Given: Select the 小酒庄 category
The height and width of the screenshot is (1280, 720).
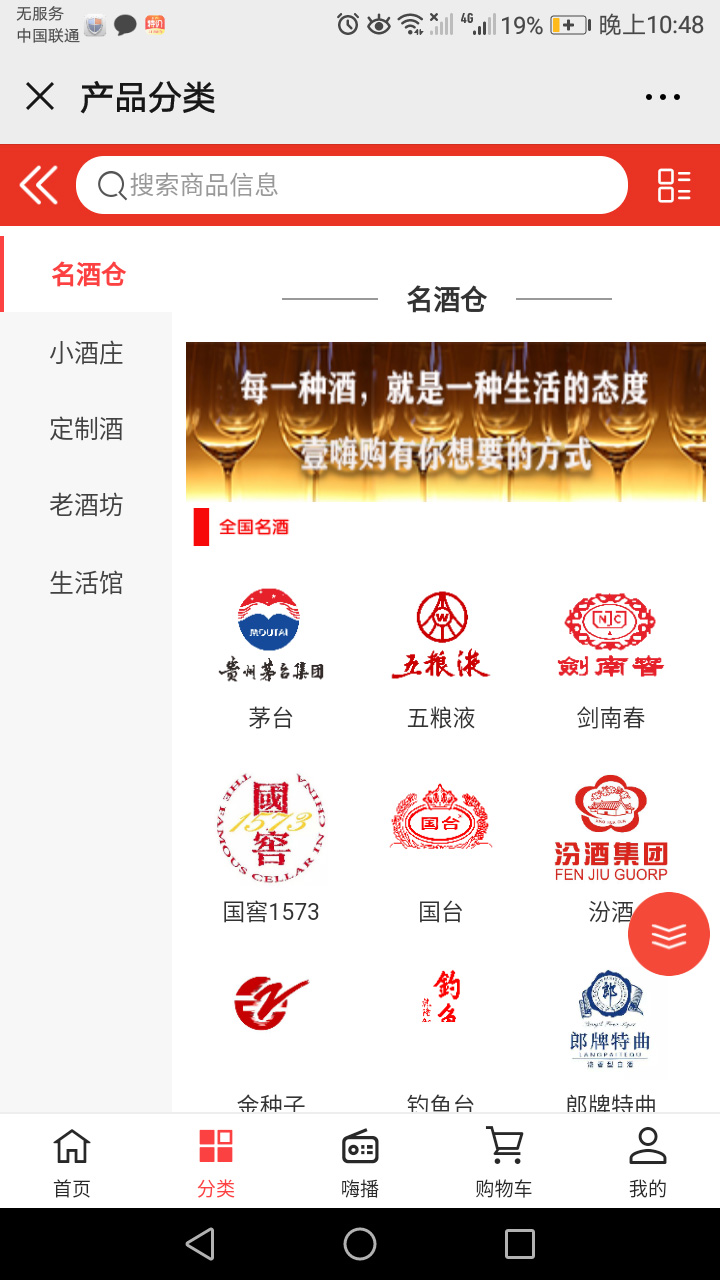Looking at the screenshot, I should [x=86, y=353].
